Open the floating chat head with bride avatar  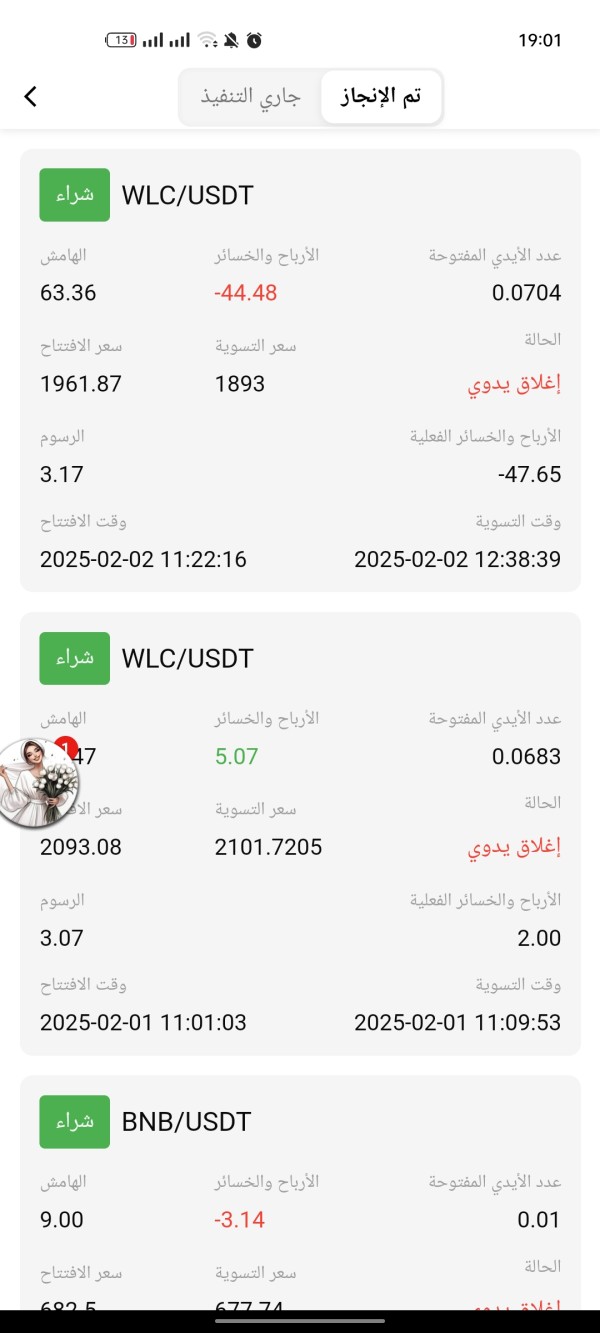(37, 784)
